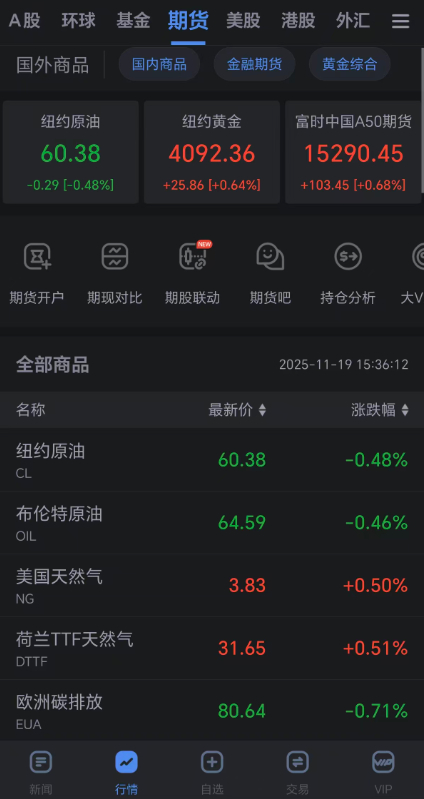Select the 国内商品 chip
Image resolution: width=424 pixels, height=799 pixels.
(x=159, y=64)
